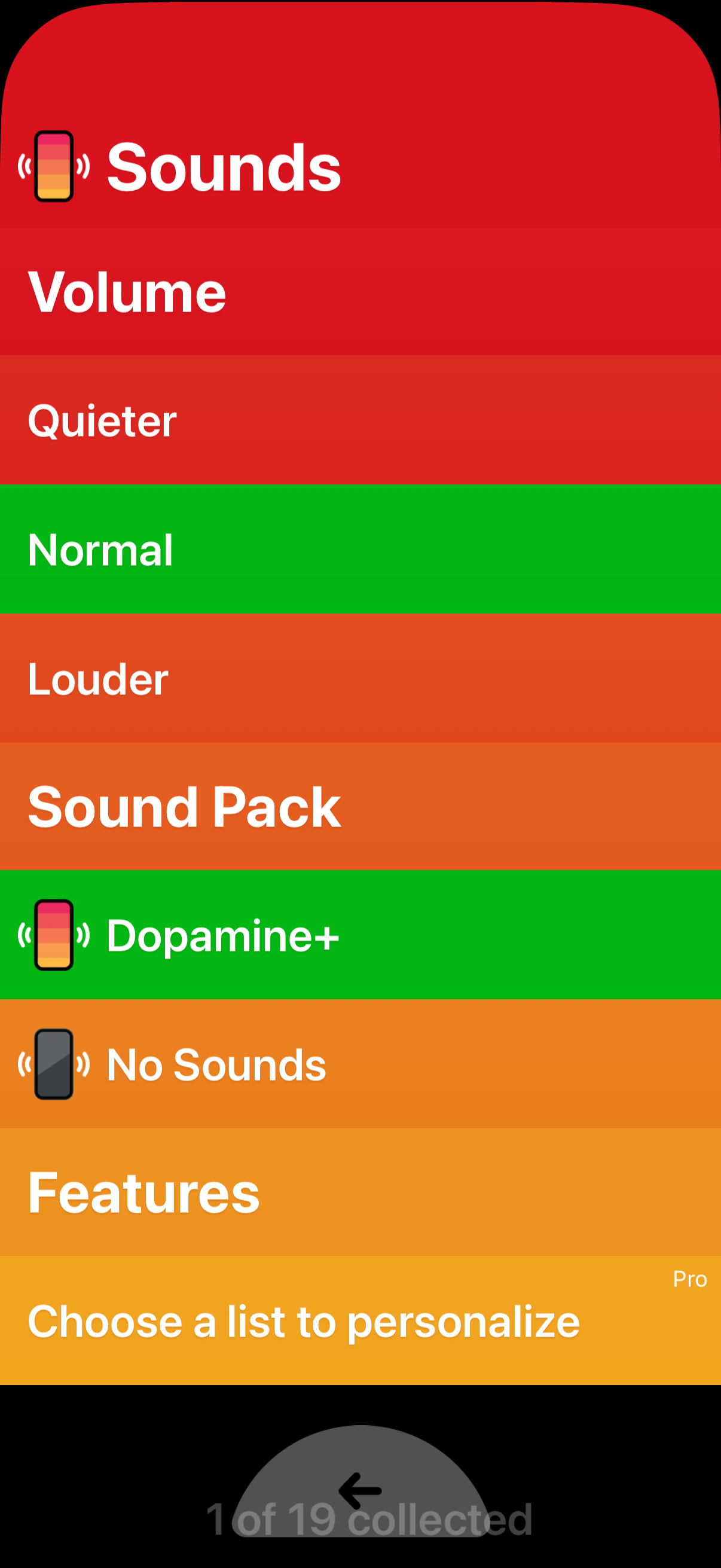Screen dimensions: 721x1568
Task: Mute everything by selecting No Sounds
Action: [360, 1064]
